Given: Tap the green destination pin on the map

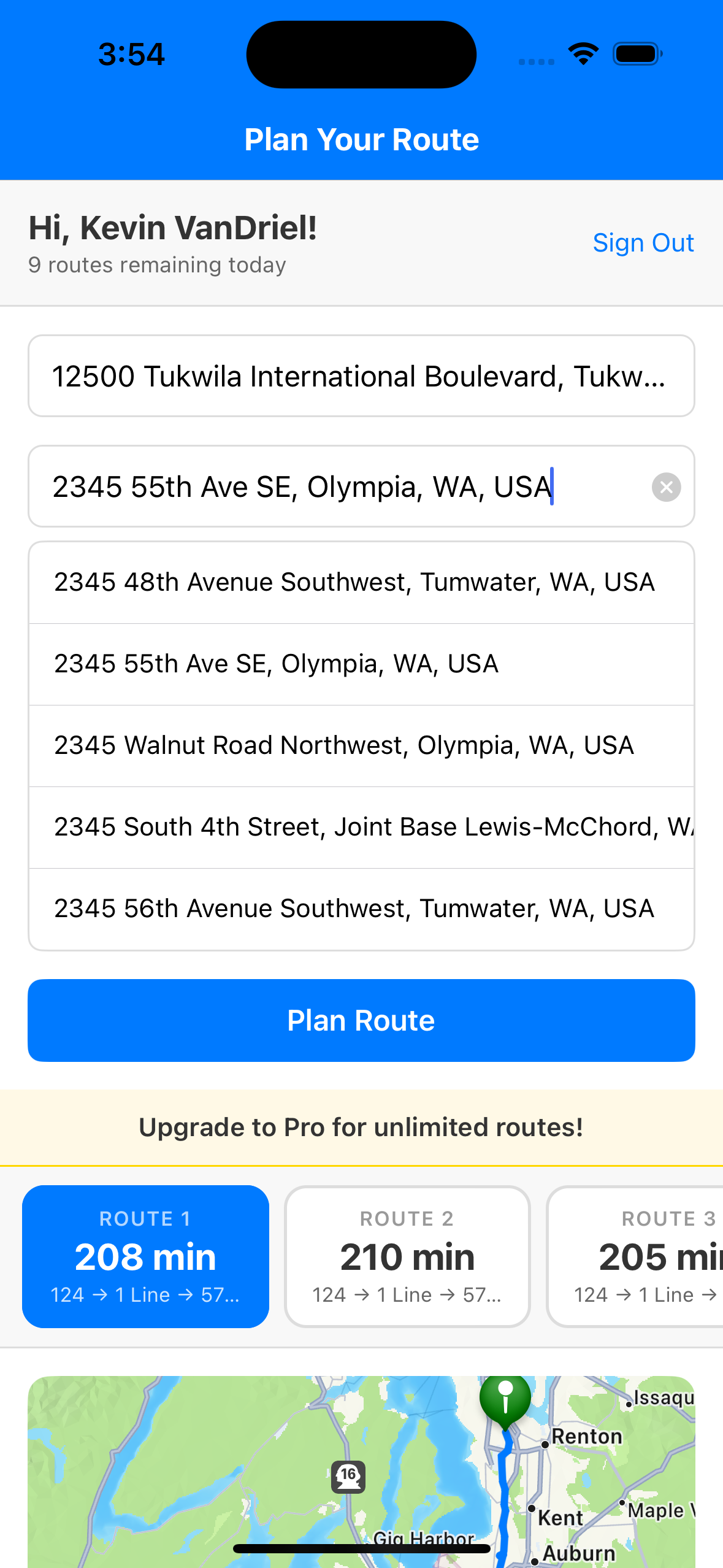Looking at the screenshot, I should (x=507, y=1401).
